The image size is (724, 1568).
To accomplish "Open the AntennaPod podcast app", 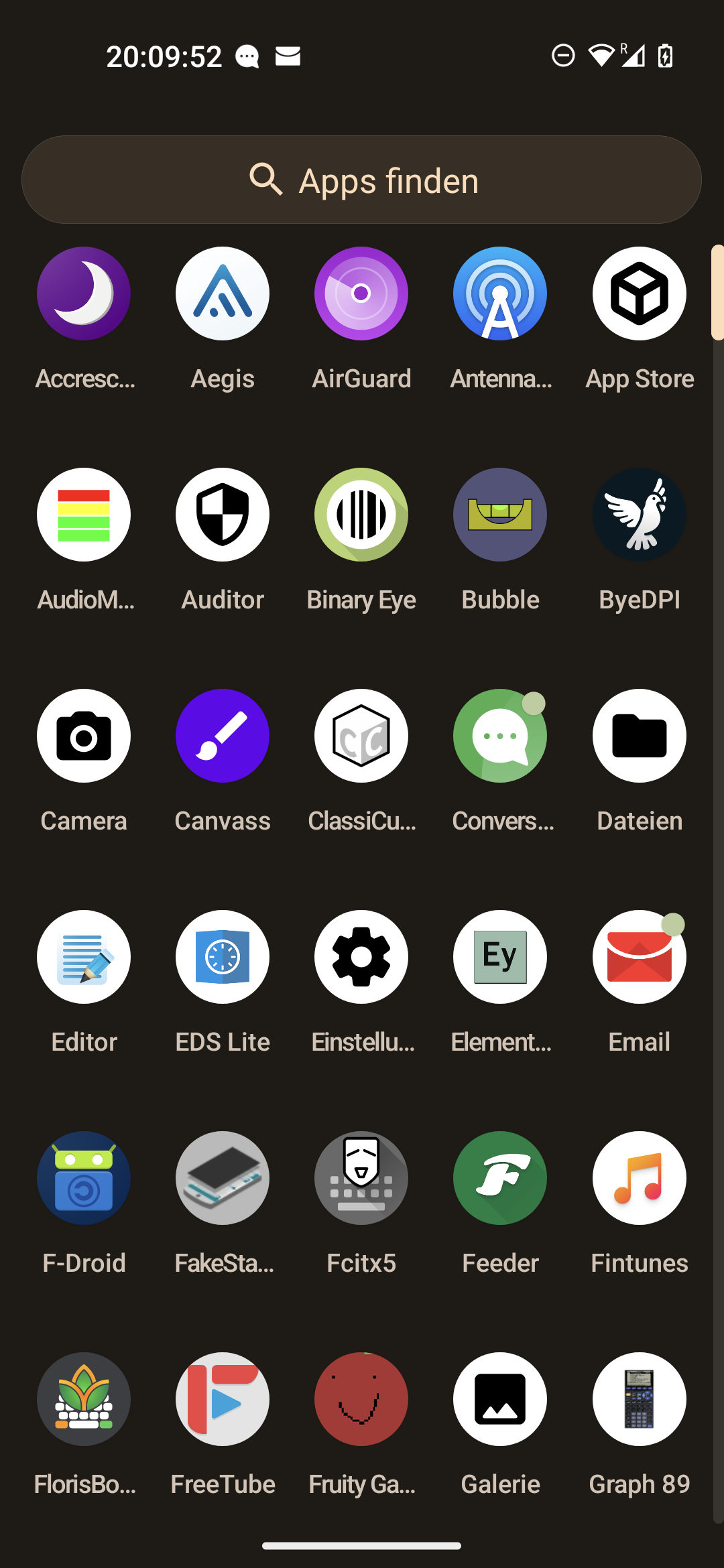I will pyautogui.click(x=500, y=293).
